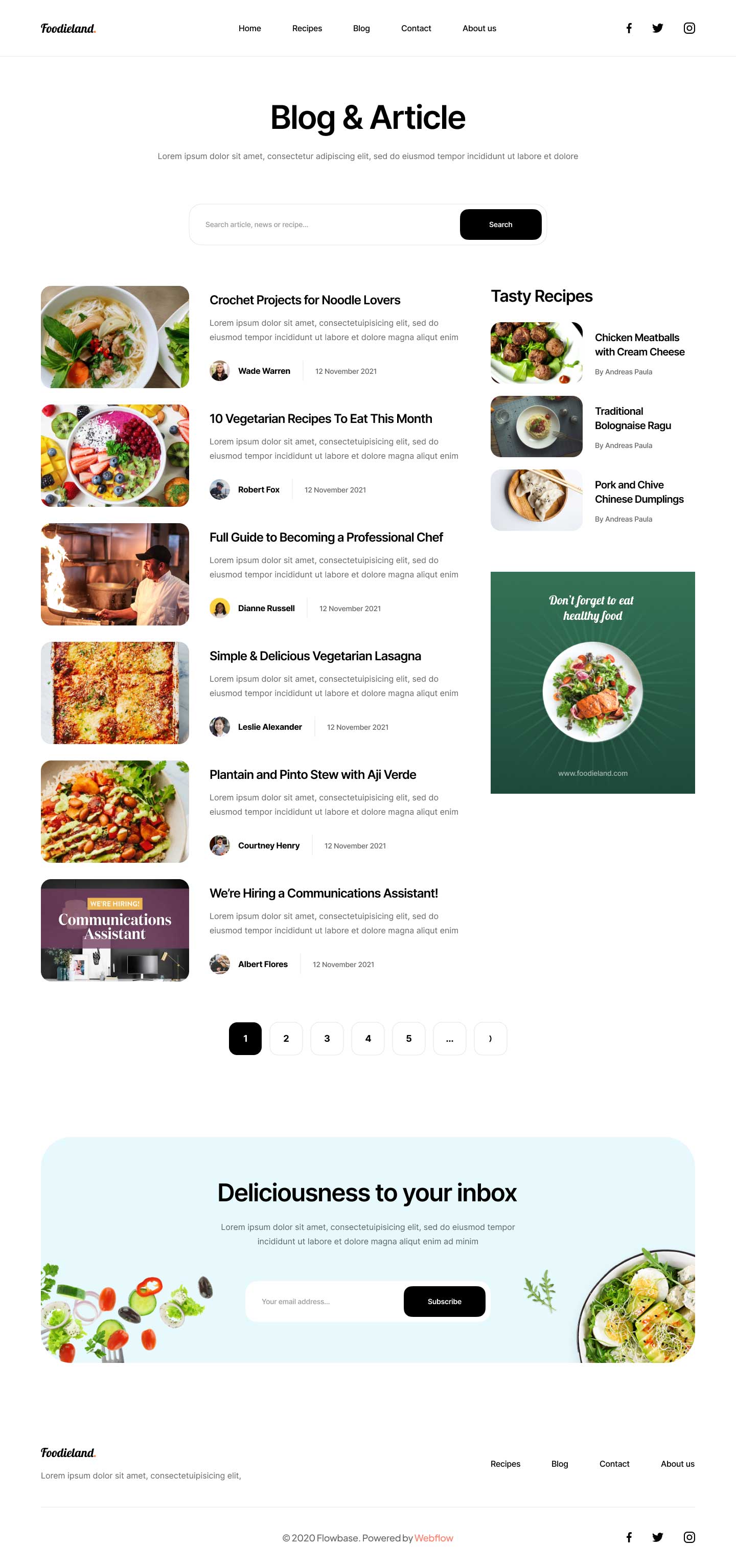Tap the next page arrow in pagination
This screenshot has width=736, height=1568.
point(490,1039)
